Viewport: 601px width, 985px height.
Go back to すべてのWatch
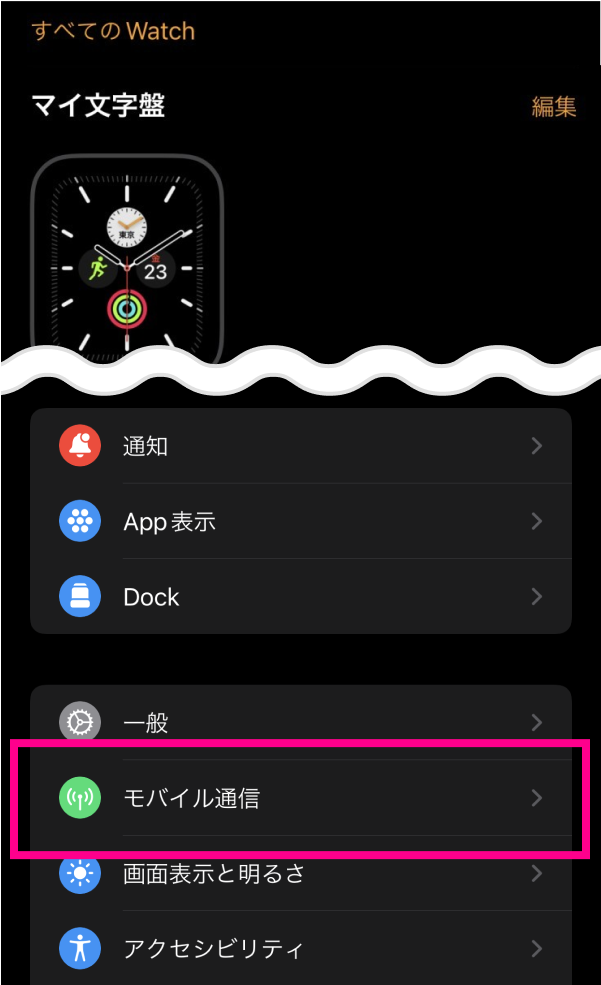pyautogui.click(x=113, y=31)
